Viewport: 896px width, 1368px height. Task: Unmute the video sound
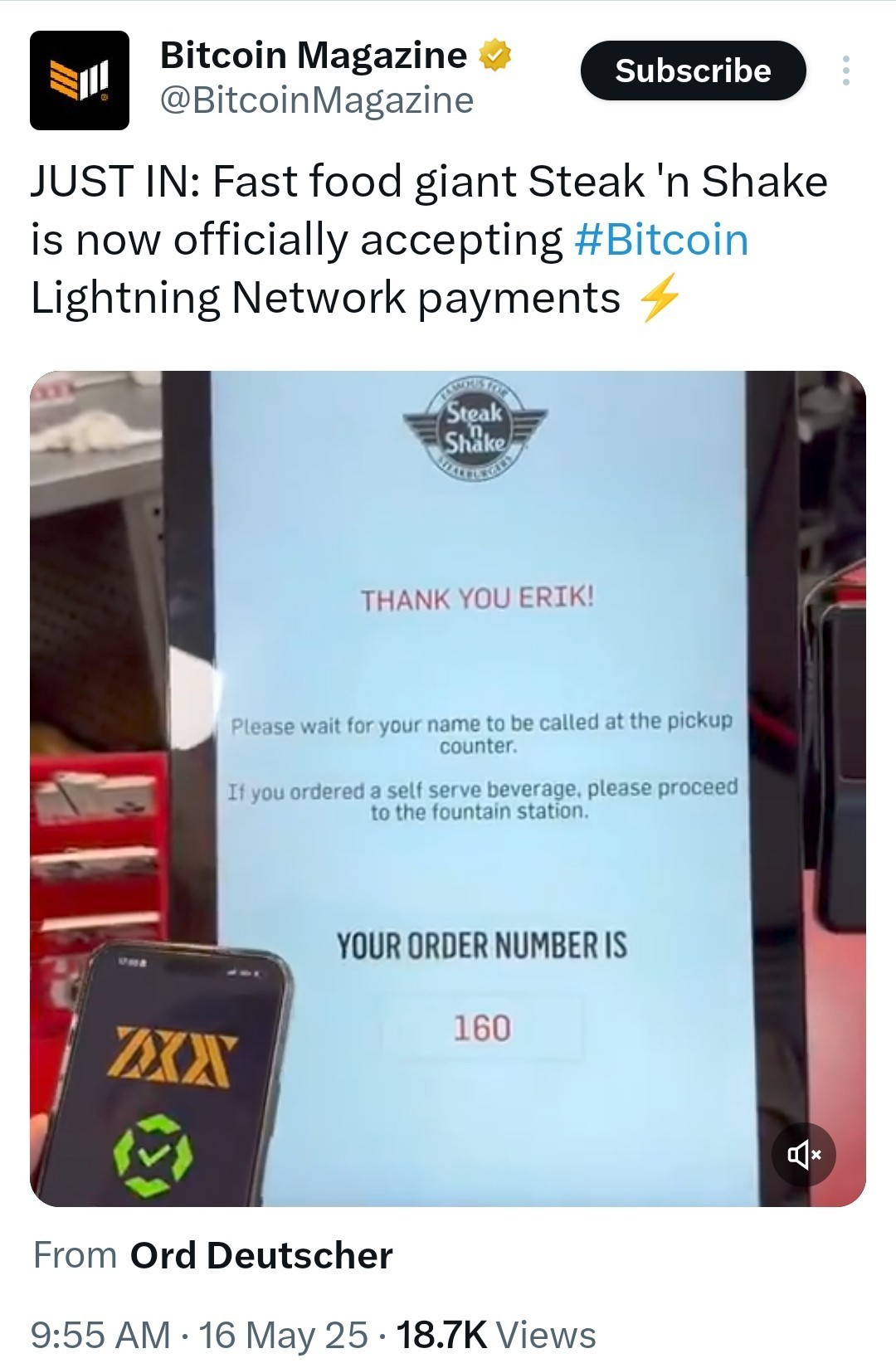(x=803, y=1154)
